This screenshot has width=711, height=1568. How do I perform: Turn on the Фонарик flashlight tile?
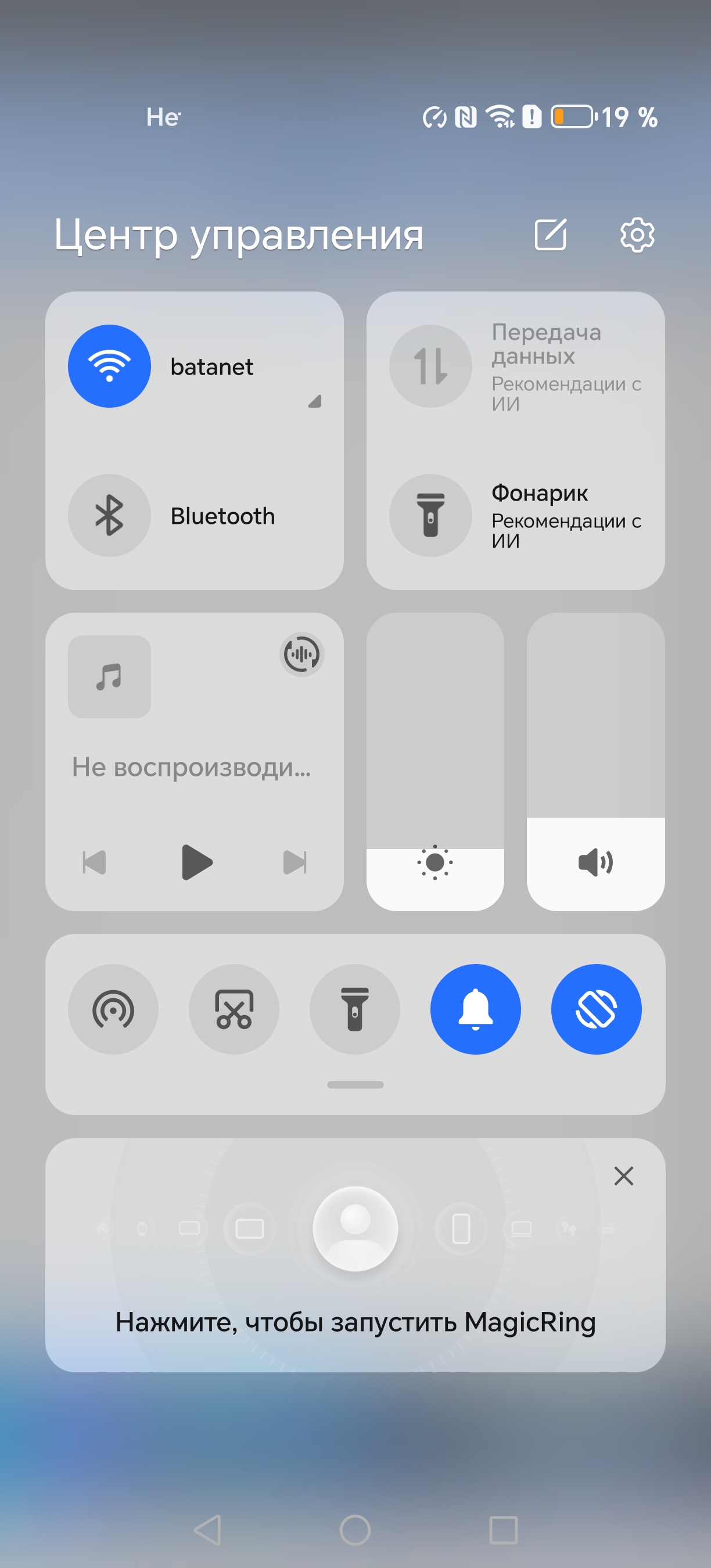[430, 516]
